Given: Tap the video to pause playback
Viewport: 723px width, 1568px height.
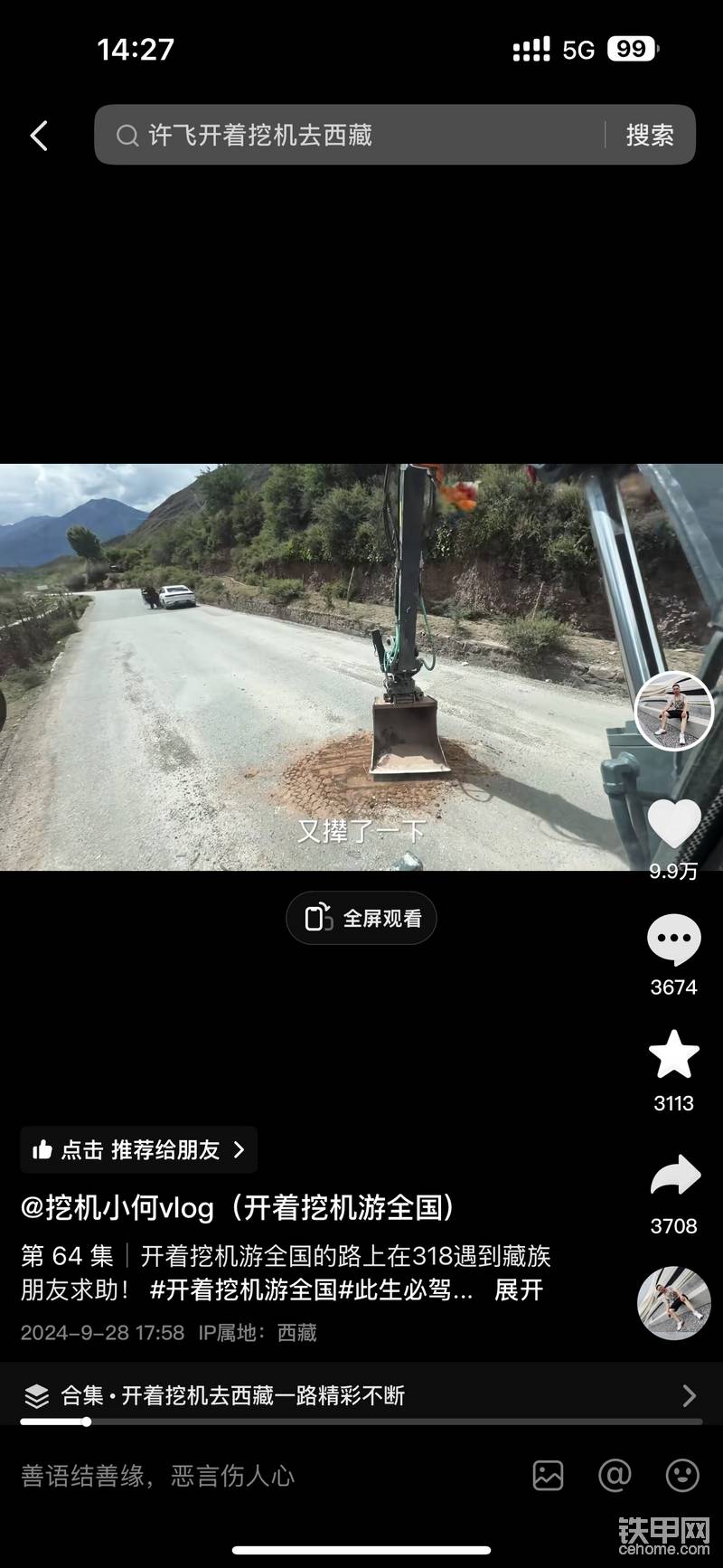Looking at the screenshot, I should 316,667.
